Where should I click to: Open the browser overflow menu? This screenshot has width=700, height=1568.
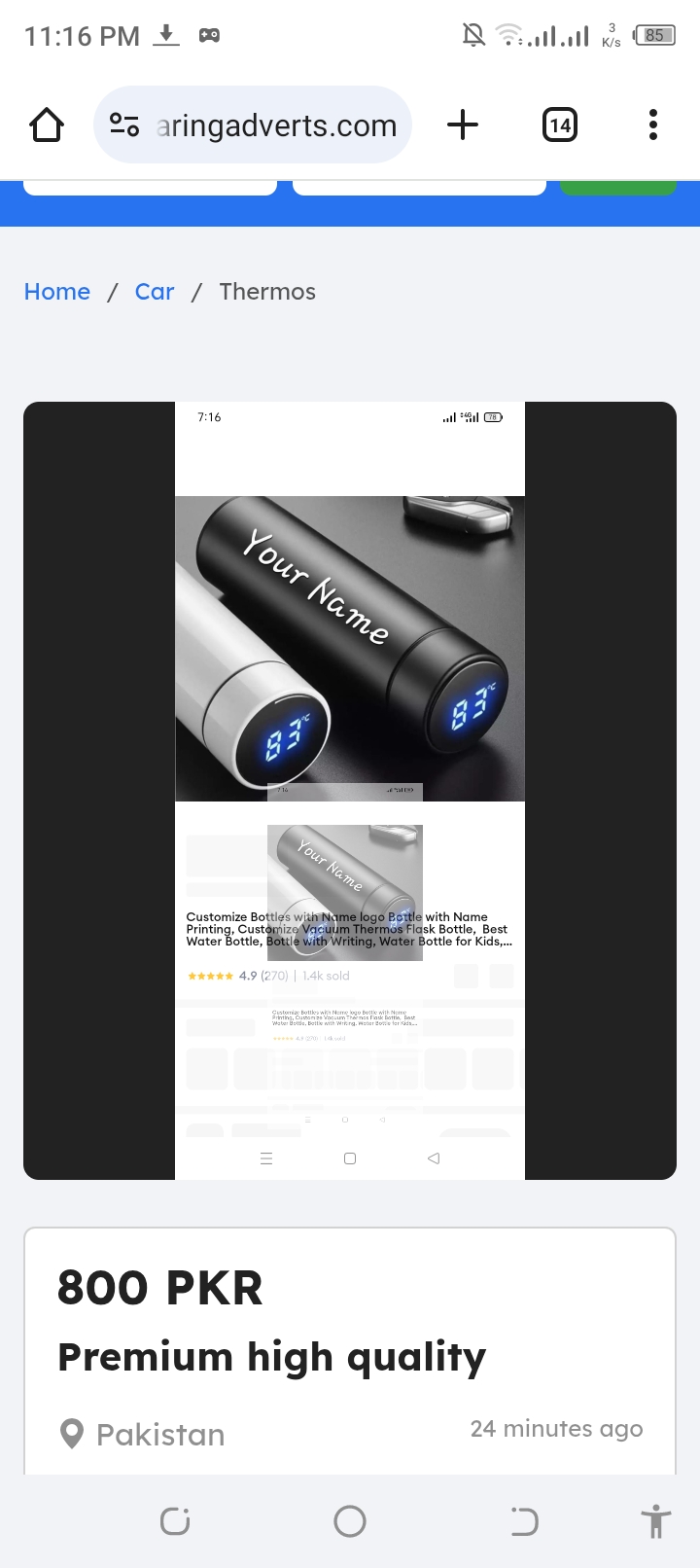[x=652, y=125]
